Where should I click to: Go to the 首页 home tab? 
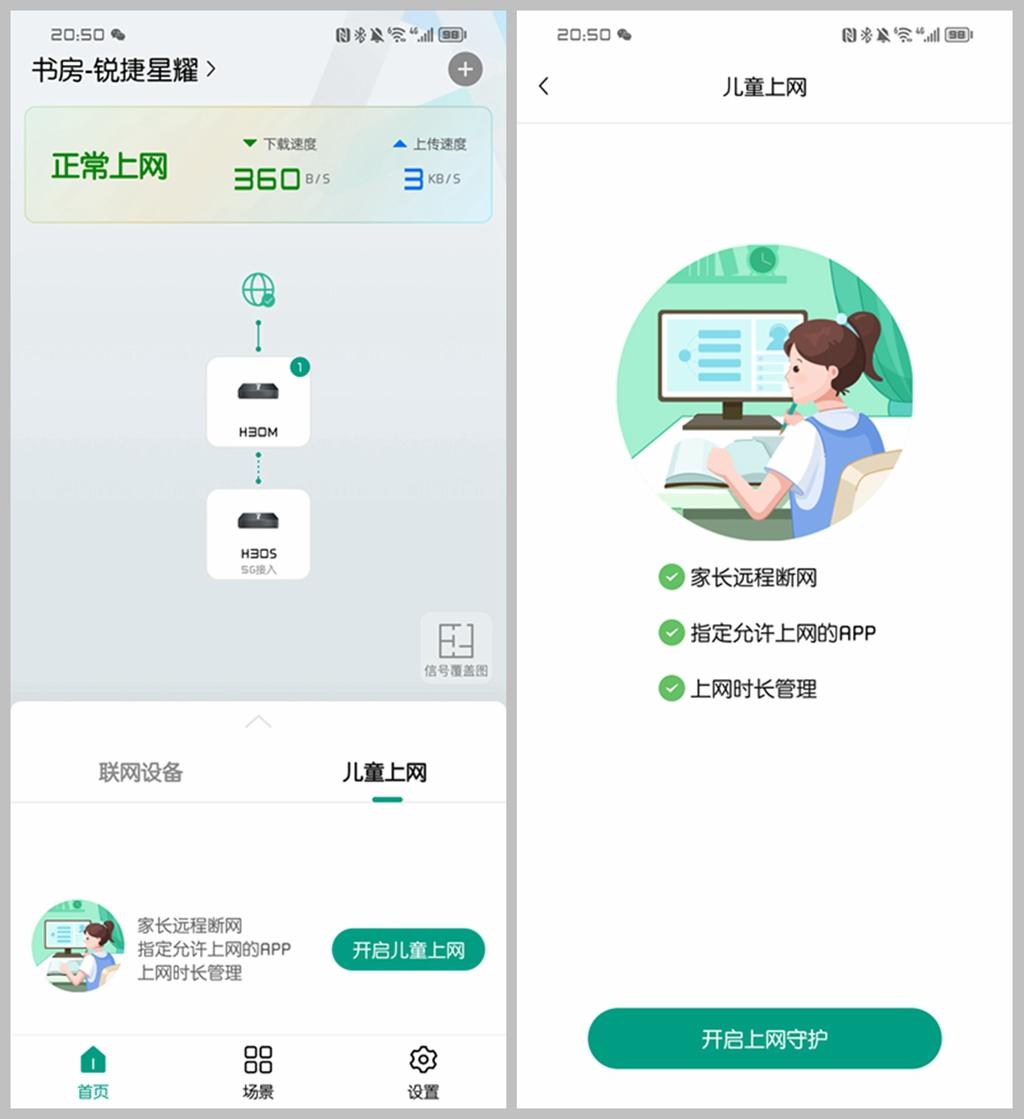pyautogui.click(x=93, y=1072)
